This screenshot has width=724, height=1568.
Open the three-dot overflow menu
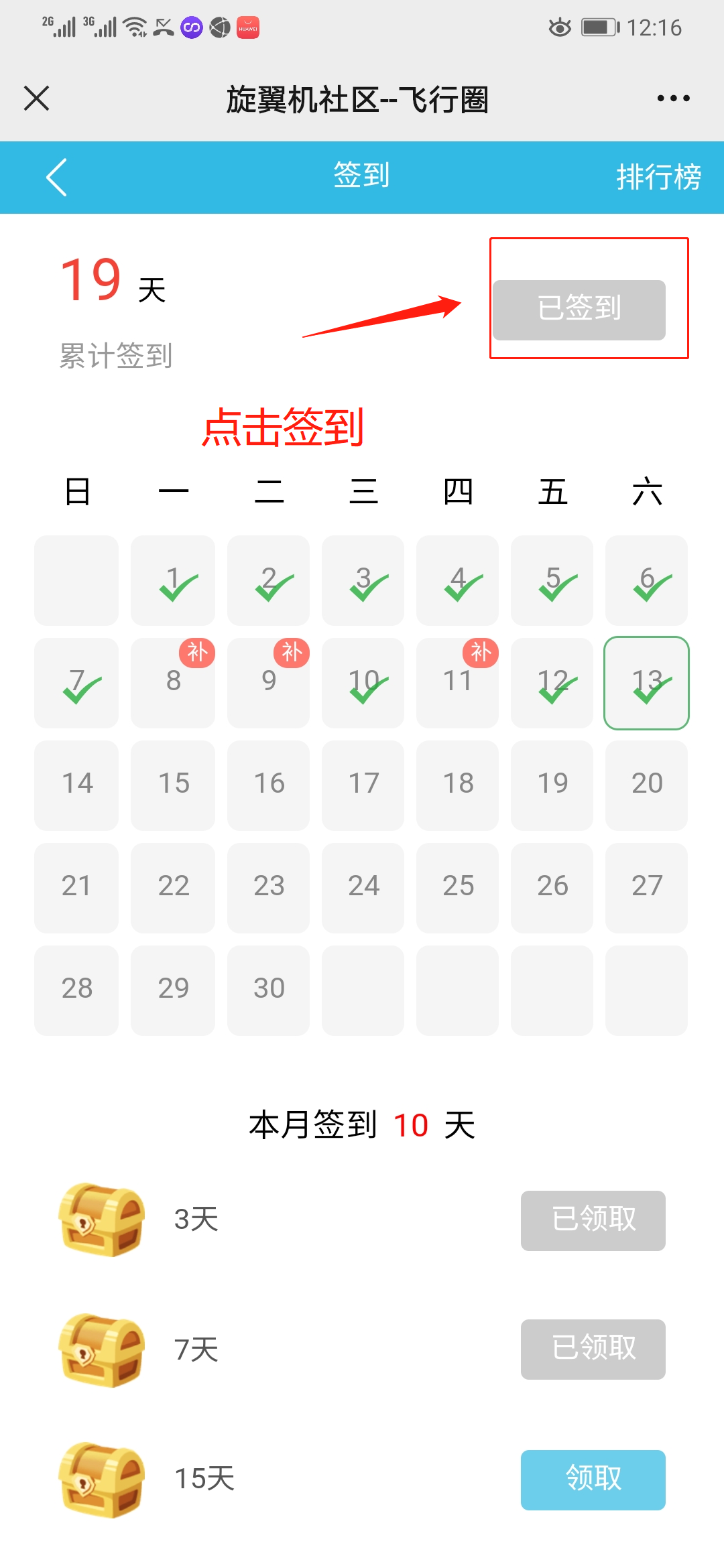click(673, 99)
